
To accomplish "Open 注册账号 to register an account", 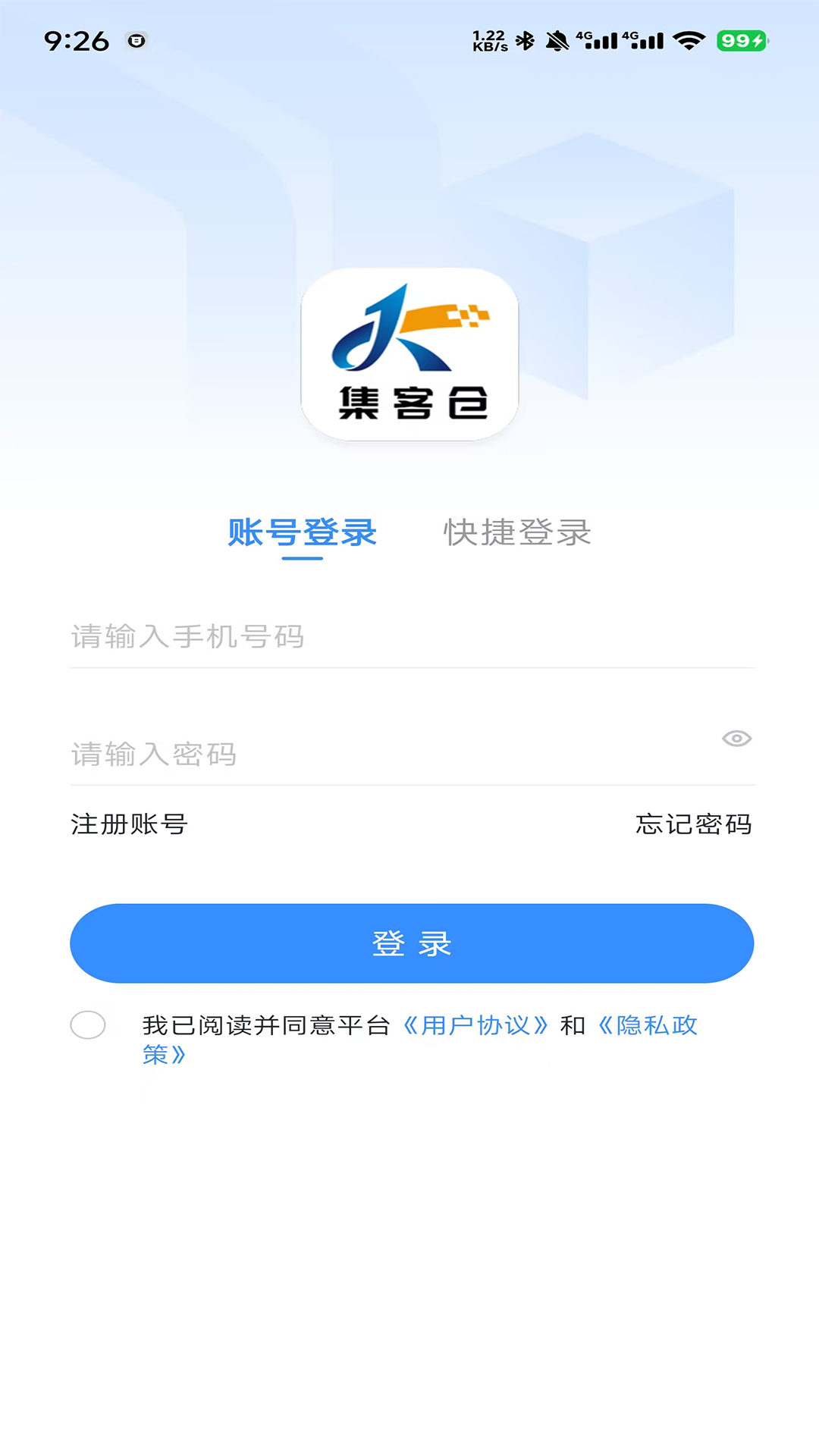I will click(x=129, y=824).
